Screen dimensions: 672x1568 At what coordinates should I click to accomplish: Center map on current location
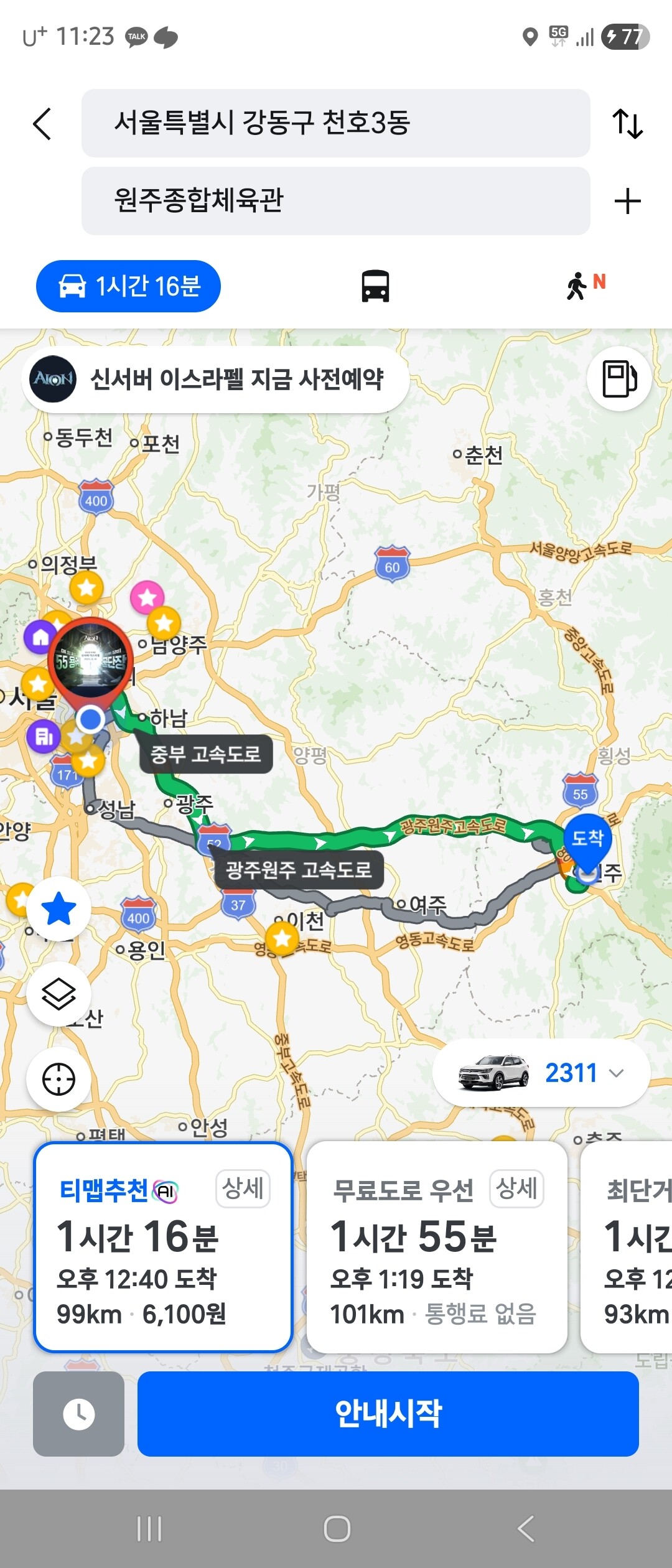pyautogui.click(x=58, y=1079)
